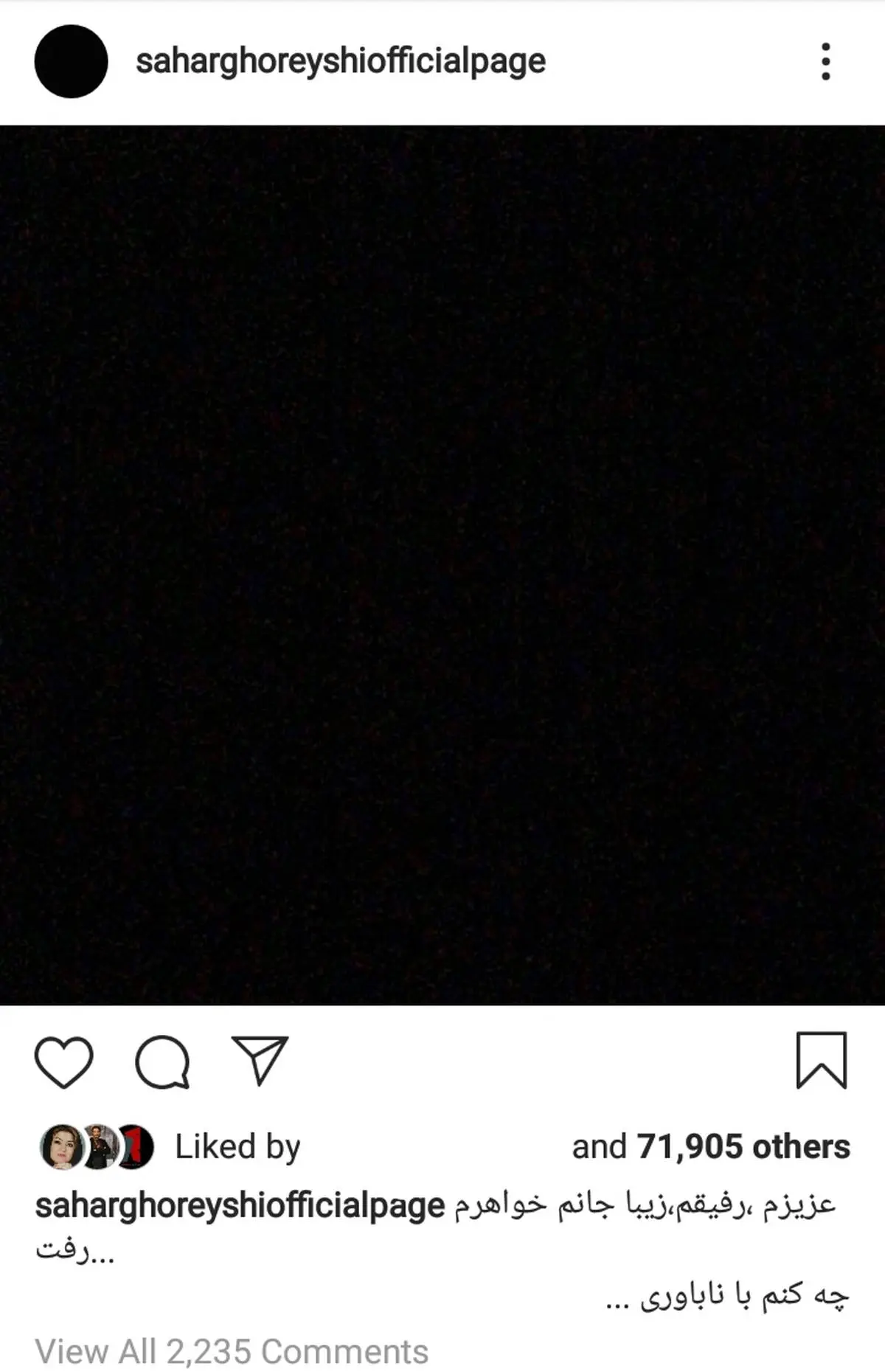Bookmark this post
Image resolution: width=885 pixels, height=1372 pixels.
click(821, 1061)
